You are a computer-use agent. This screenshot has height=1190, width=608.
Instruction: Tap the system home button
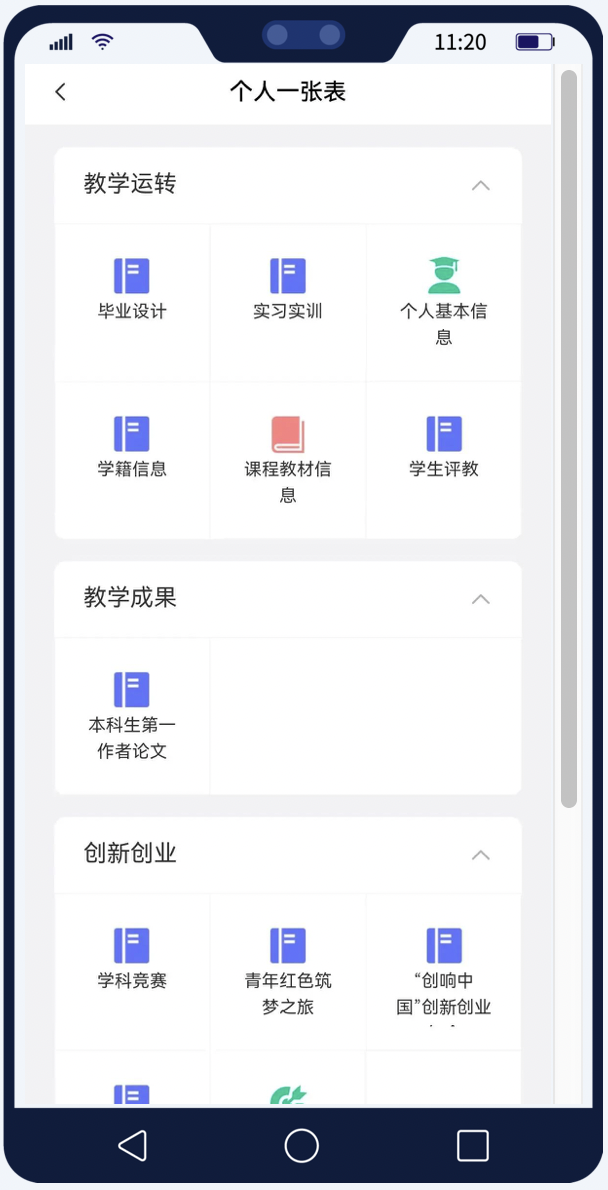(x=302, y=1145)
